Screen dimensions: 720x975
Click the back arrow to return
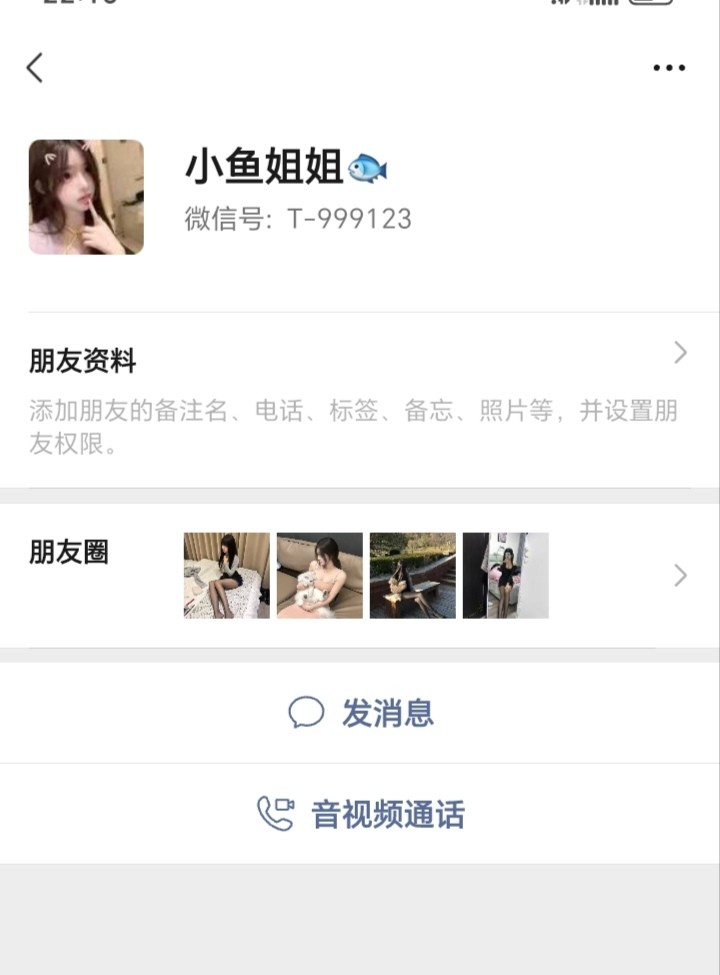point(35,67)
